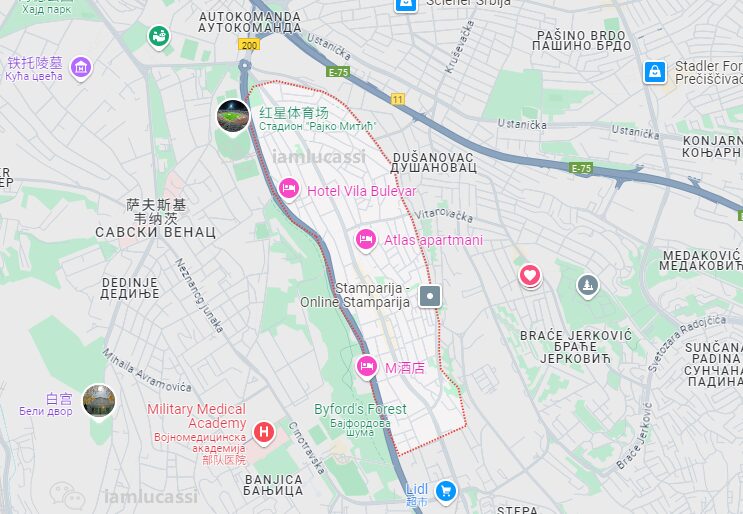
Task: Tap the 白宫 Beli dvor photo marker
Action: click(x=99, y=401)
